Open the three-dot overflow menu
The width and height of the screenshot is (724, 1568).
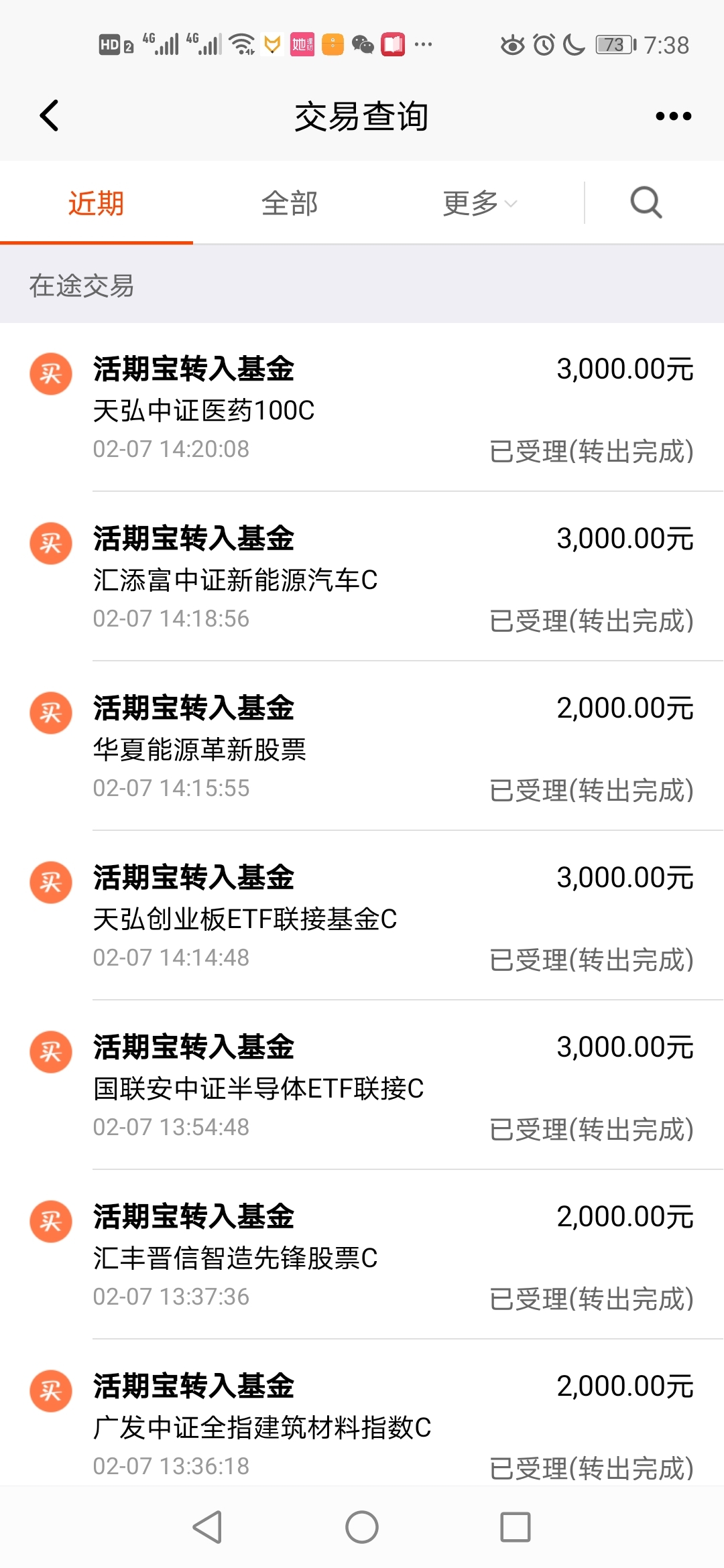coord(673,116)
